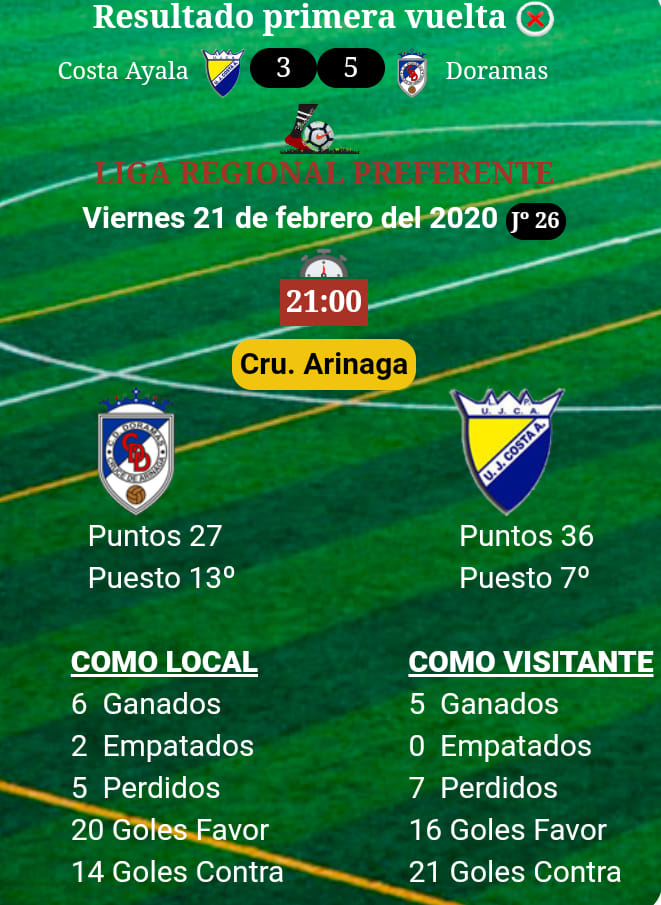Open the Doramas team crest above Puntos 27

[136, 452]
